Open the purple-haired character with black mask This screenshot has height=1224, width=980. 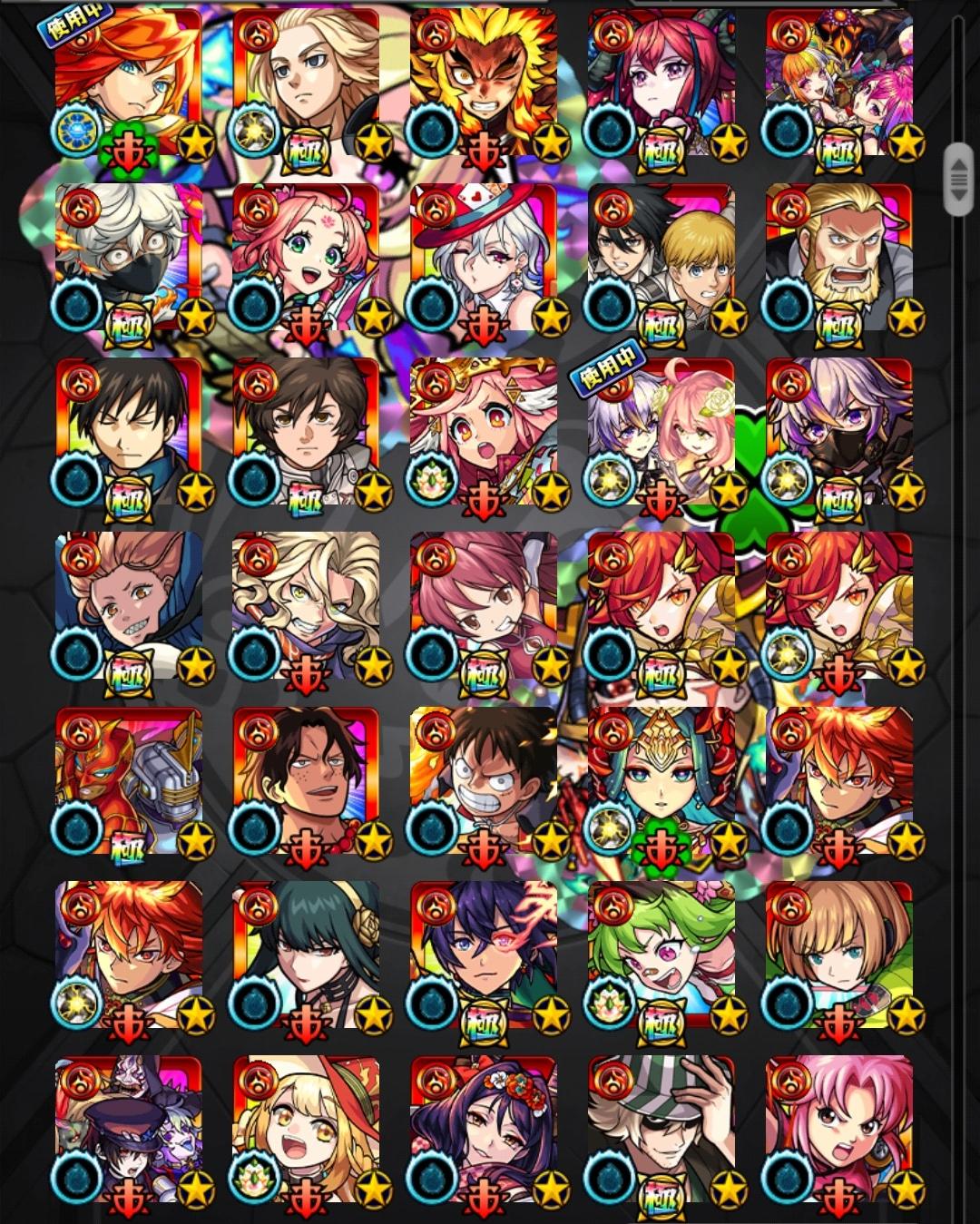point(839,431)
